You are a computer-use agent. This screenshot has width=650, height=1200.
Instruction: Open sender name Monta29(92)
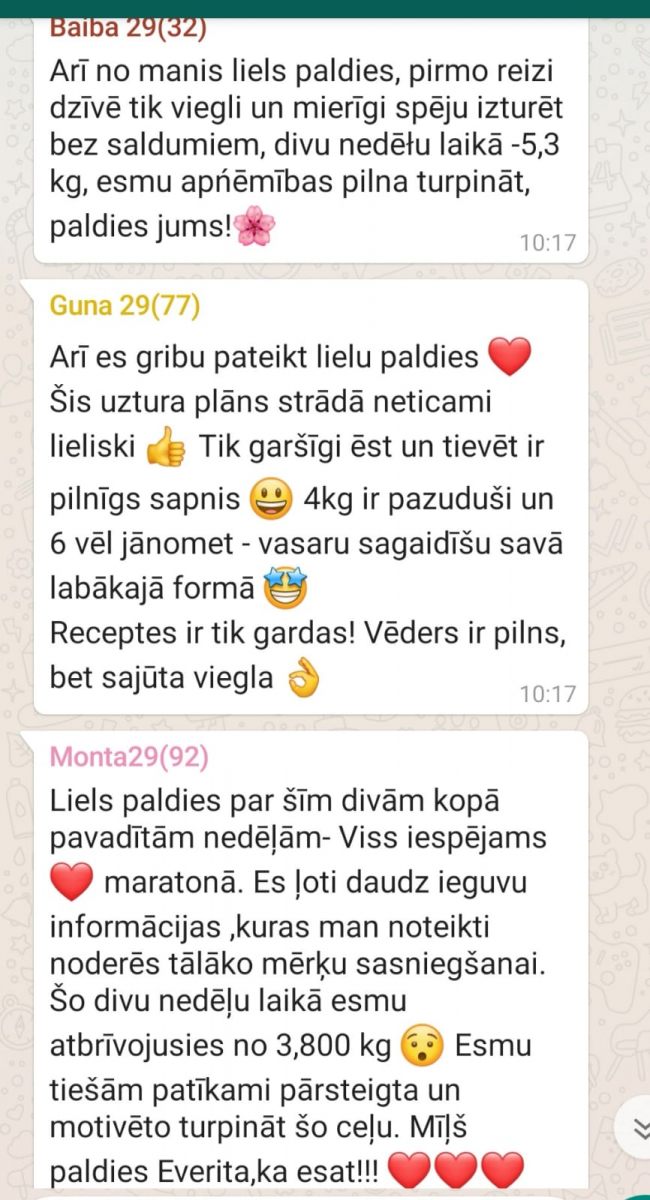129,757
